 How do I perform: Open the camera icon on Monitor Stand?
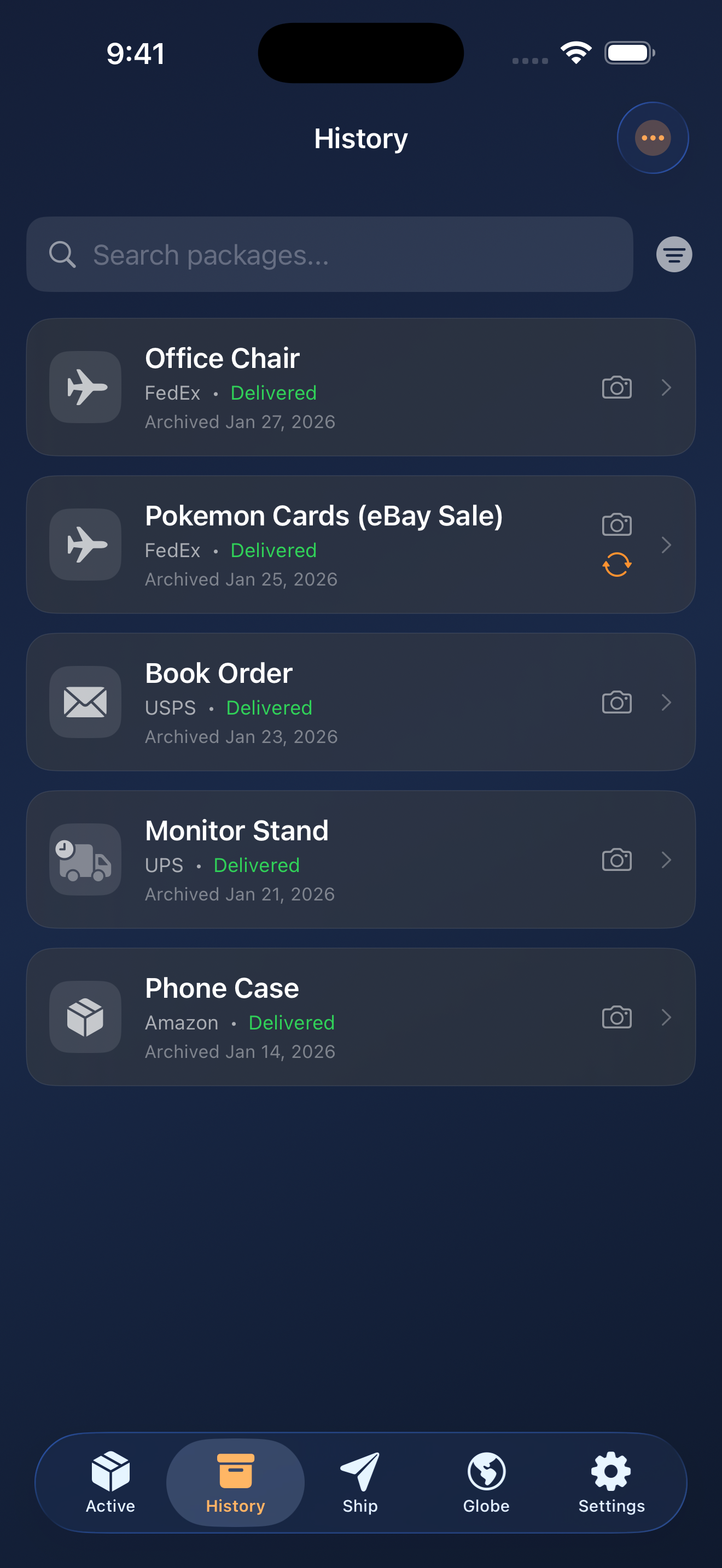point(616,859)
